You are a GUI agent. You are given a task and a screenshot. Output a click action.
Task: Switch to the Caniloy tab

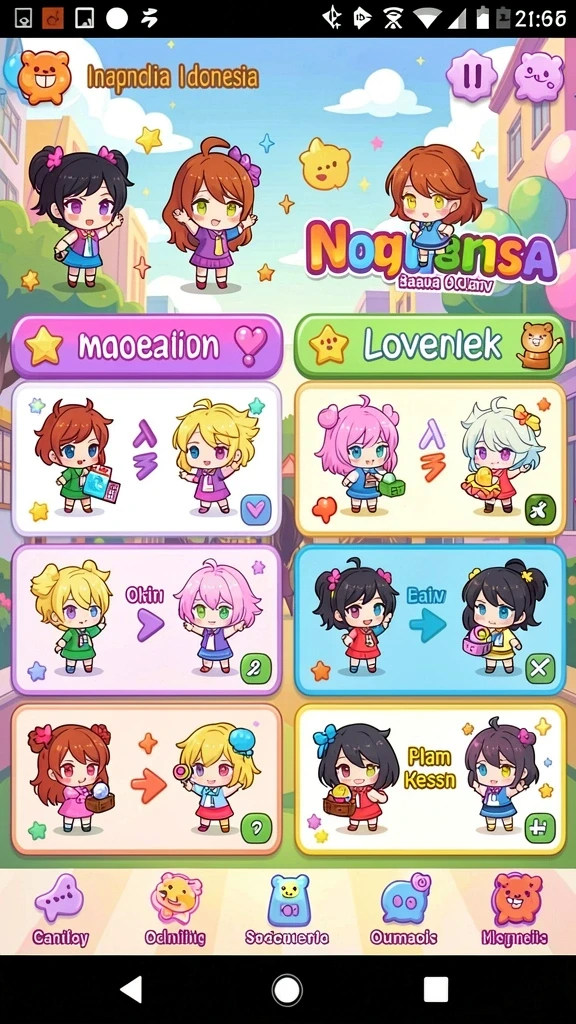pos(60,910)
